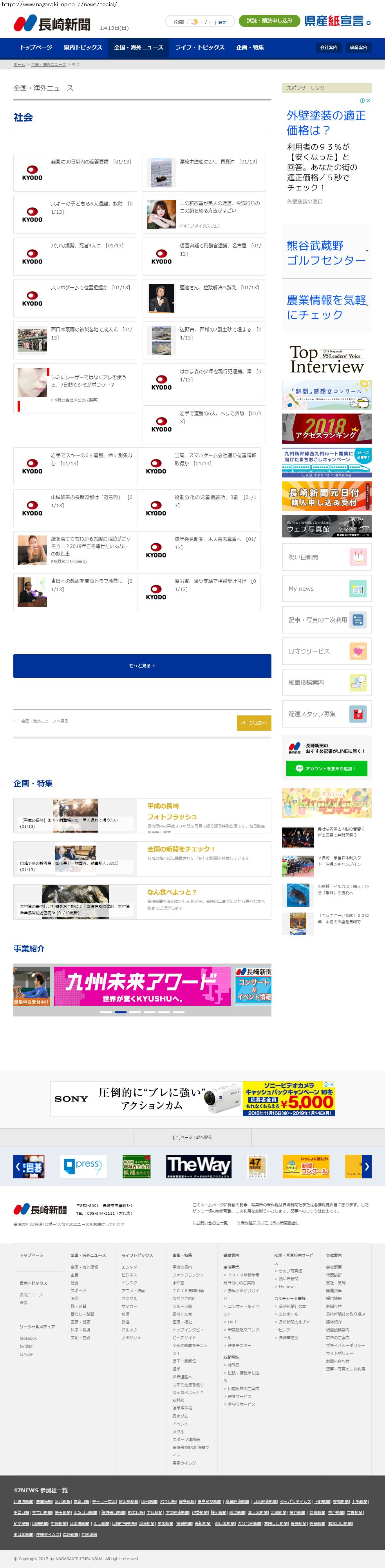Open 企画・特集 in the top menu

tap(250, 47)
